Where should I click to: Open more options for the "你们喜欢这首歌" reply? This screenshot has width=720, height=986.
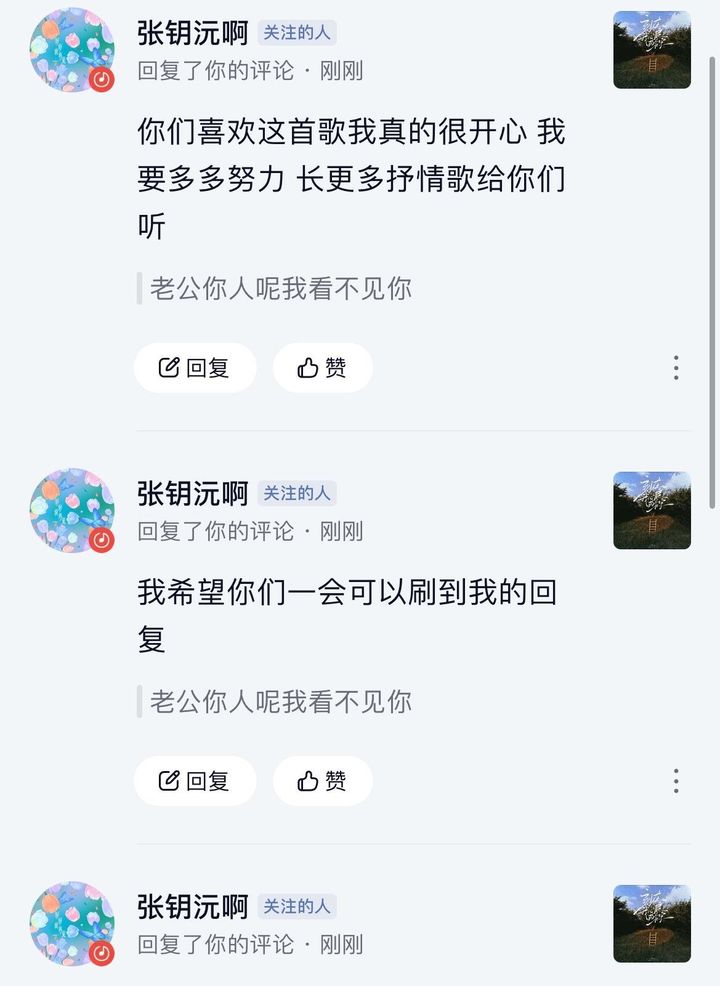pyautogui.click(x=676, y=368)
